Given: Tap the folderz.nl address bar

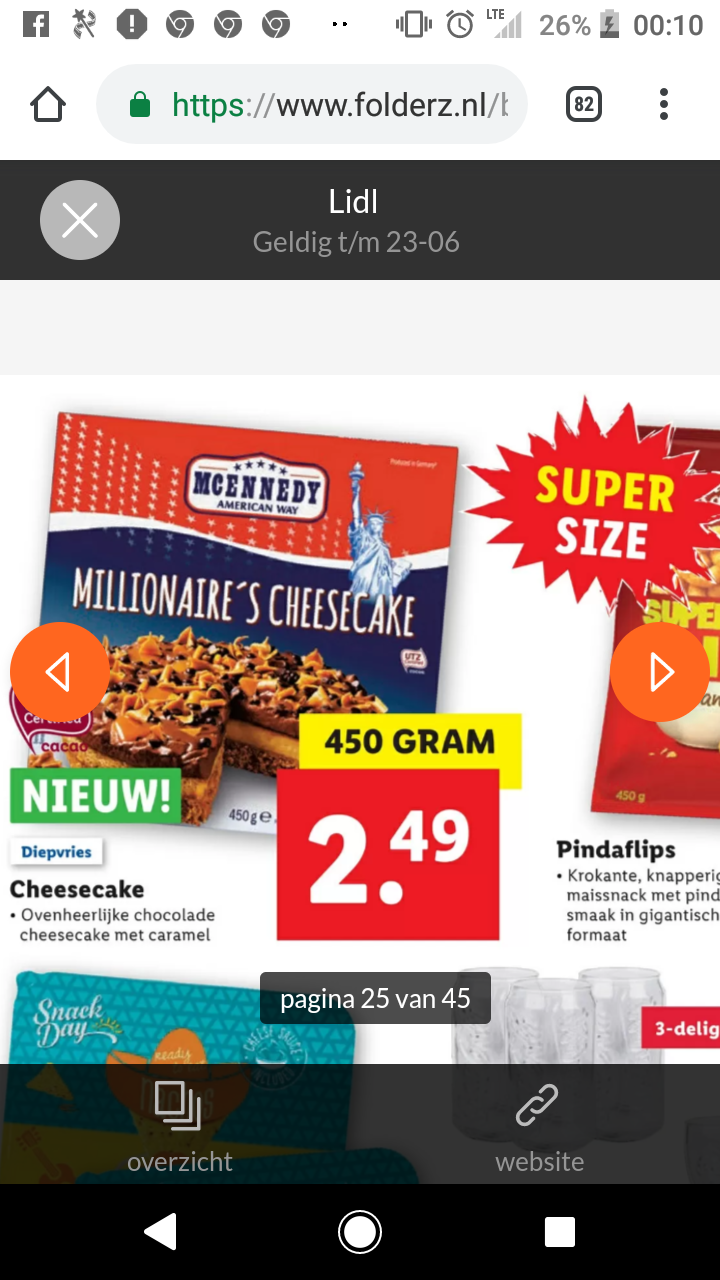Looking at the screenshot, I should 312,104.
